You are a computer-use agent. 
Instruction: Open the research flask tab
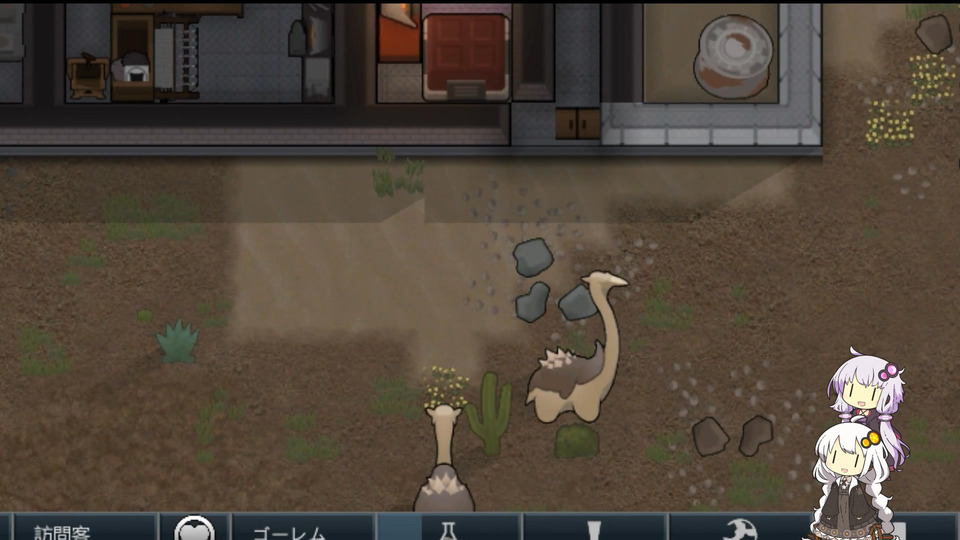[x=447, y=528]
